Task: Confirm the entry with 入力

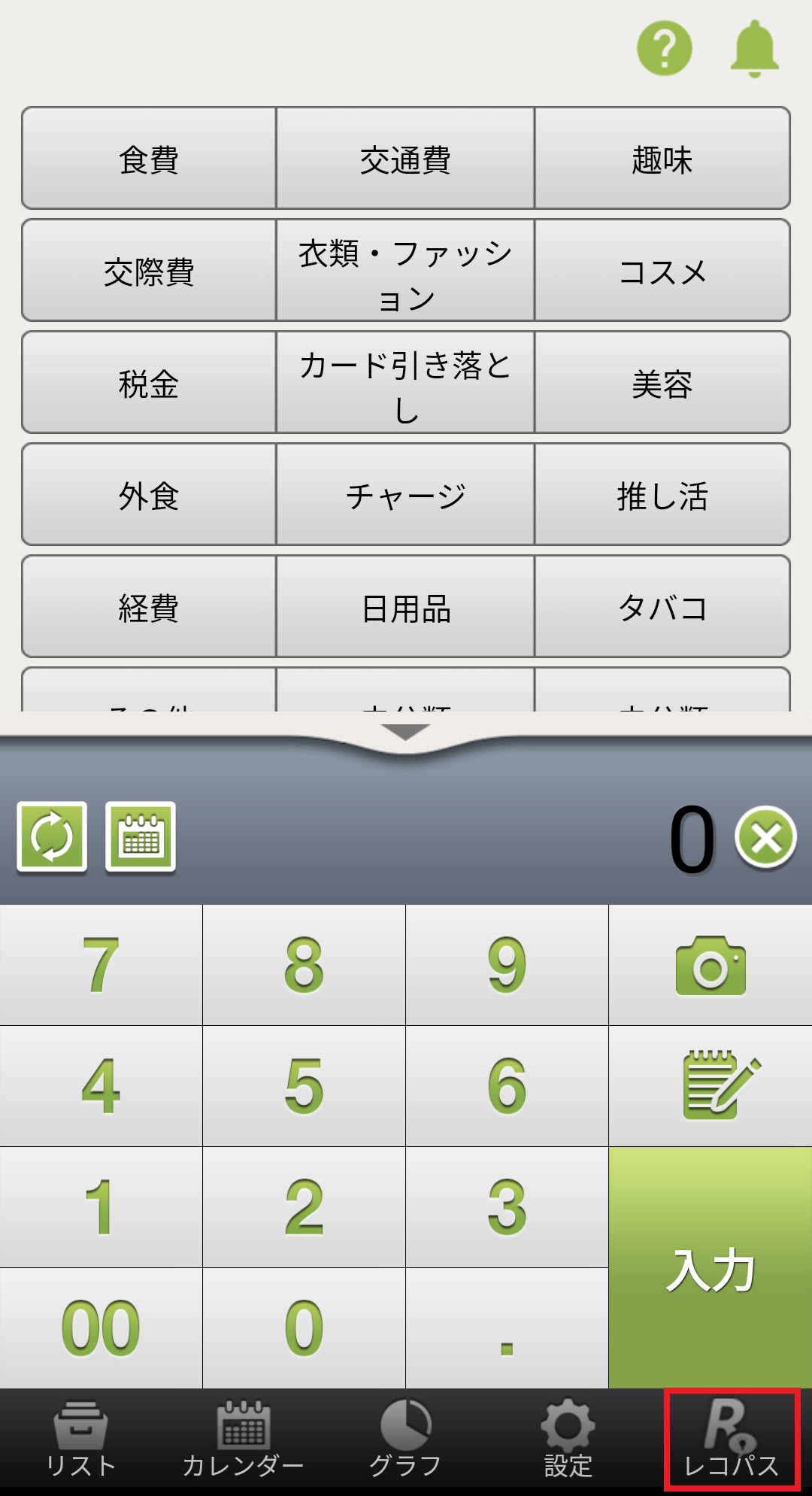Action: (x=710, y=1269)
